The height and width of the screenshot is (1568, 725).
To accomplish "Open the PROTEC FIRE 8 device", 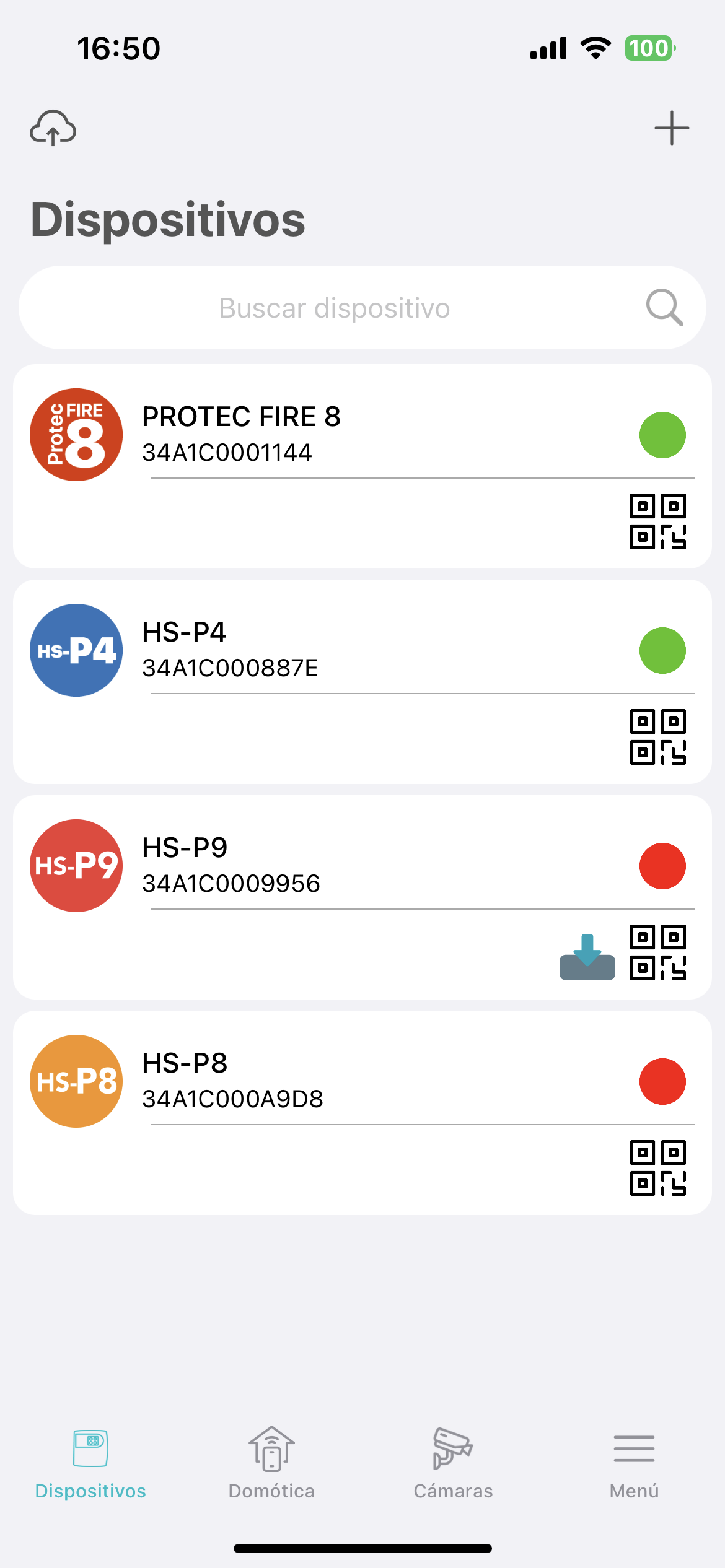I will [242, 433].
